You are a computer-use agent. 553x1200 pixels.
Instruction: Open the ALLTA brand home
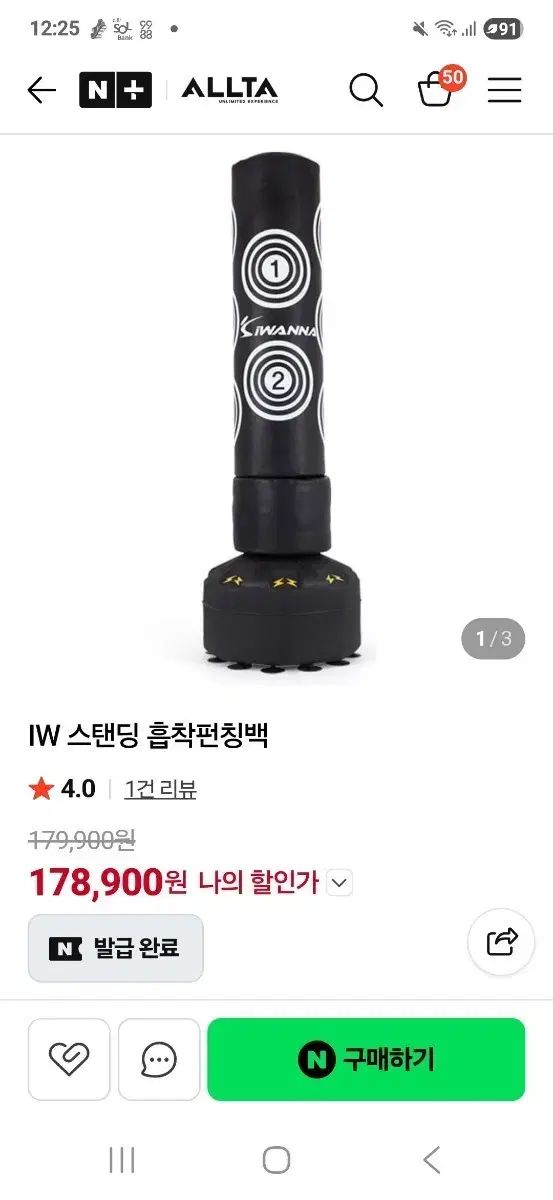(x=229, y=91)
